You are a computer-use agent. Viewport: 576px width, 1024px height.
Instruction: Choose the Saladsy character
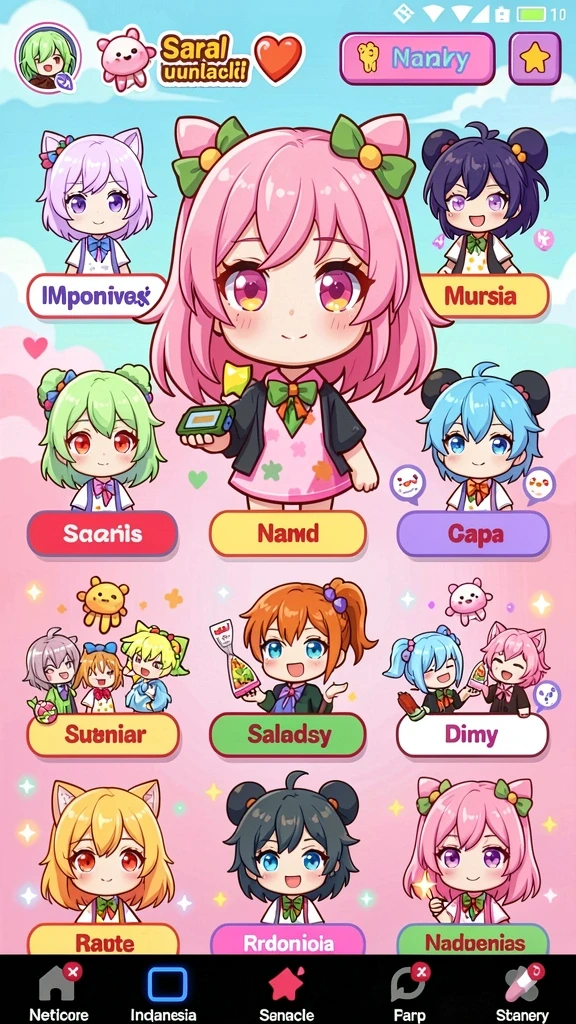(x=287, y=735)
